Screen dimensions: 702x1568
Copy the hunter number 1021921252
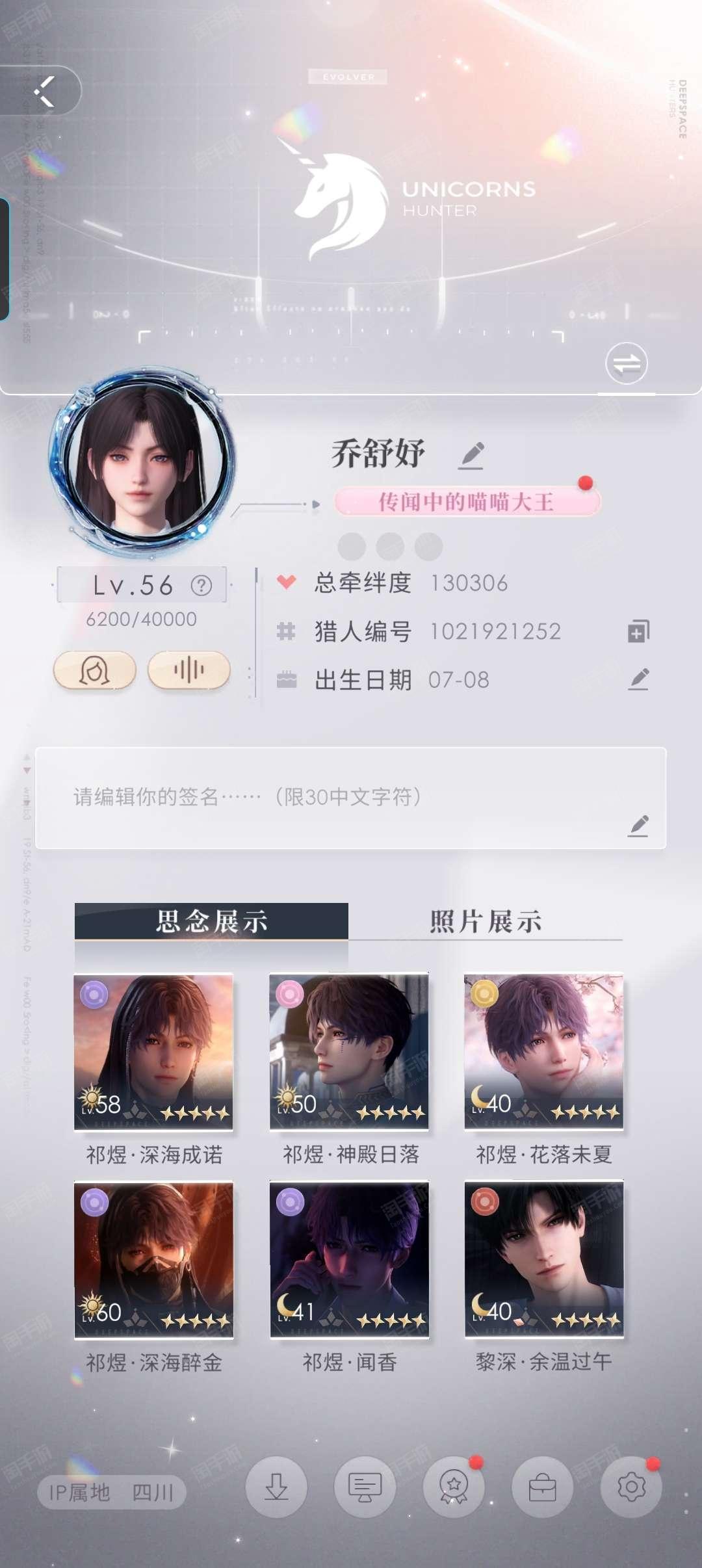coord(638,632)
